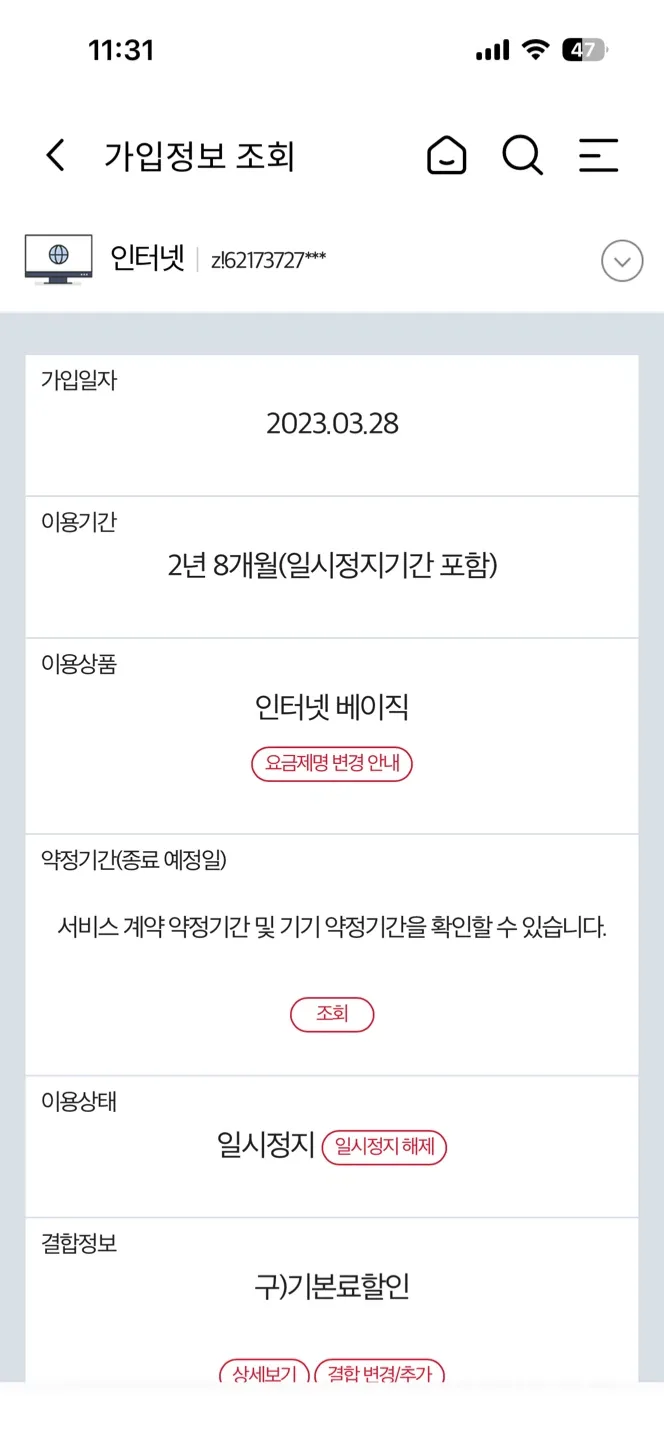Open the home icon in the header
This screenshot has height=1440, width=664.
(446, 156)
